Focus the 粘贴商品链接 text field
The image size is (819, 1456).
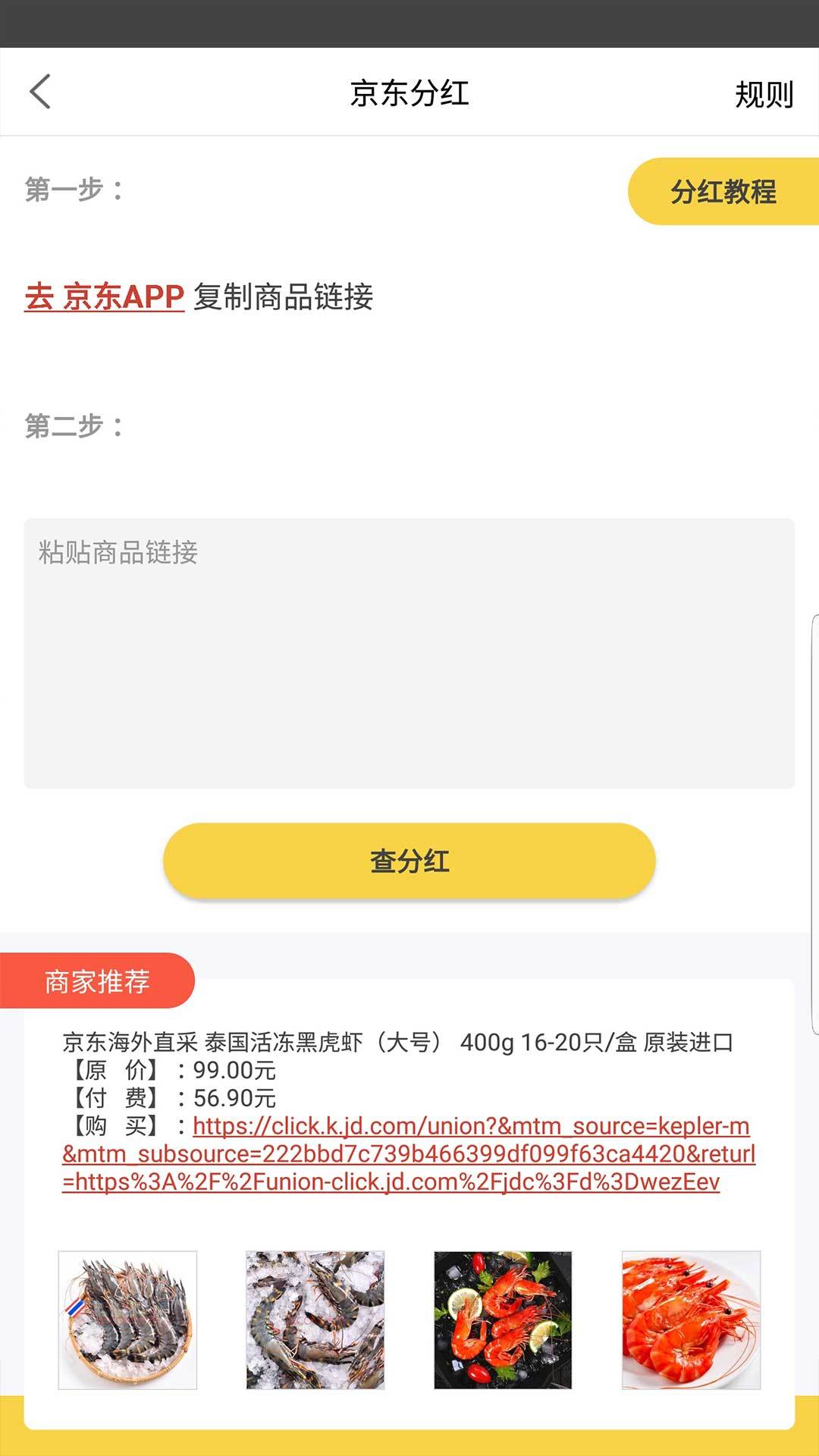pyautogui.click(x=409, y=653)
